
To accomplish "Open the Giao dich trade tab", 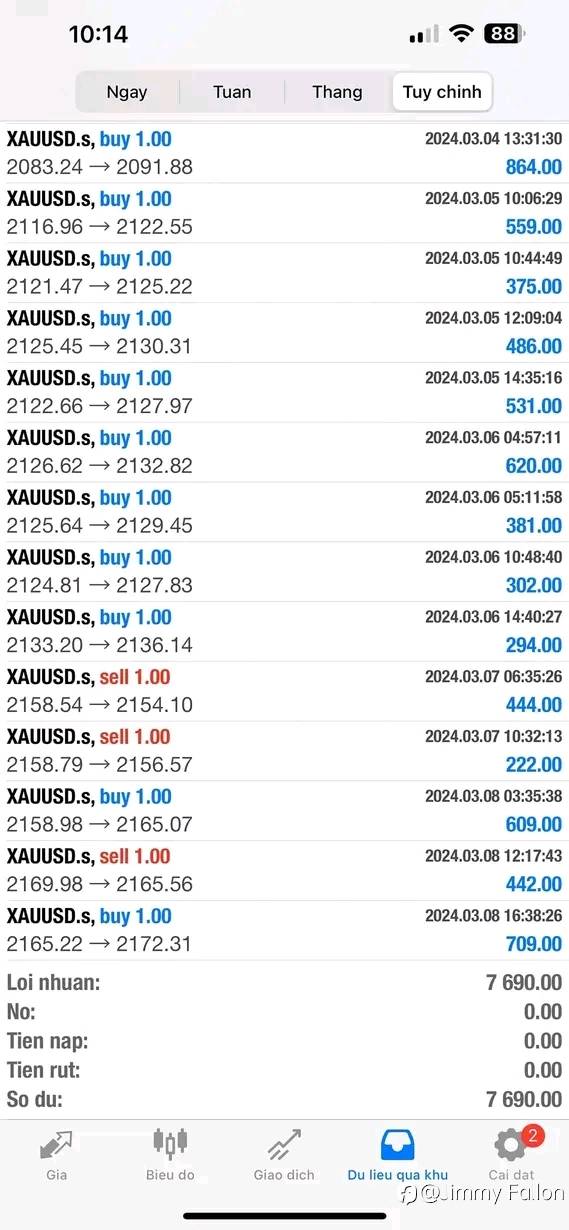I will [x=284, y=1155].
